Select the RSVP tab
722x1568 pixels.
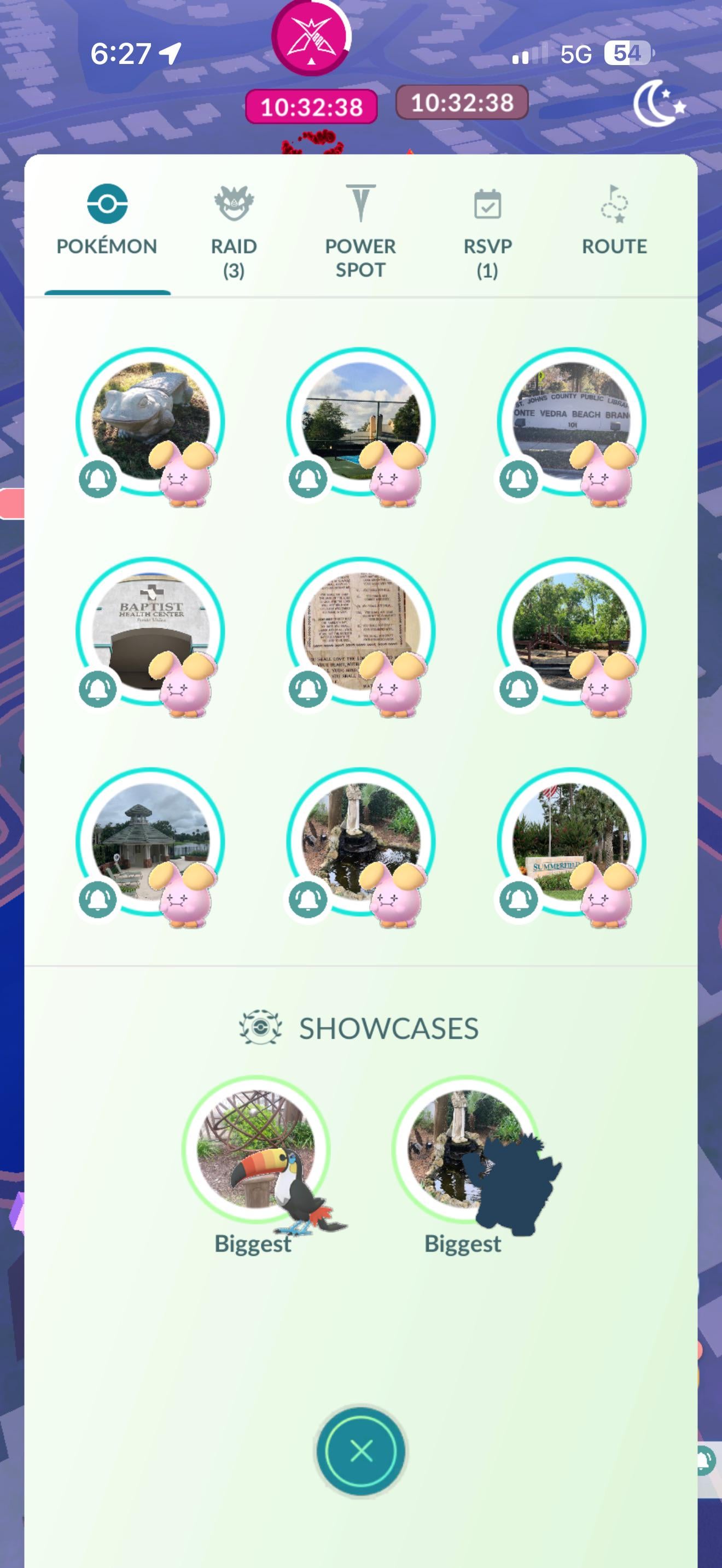(x=487, y=232)
